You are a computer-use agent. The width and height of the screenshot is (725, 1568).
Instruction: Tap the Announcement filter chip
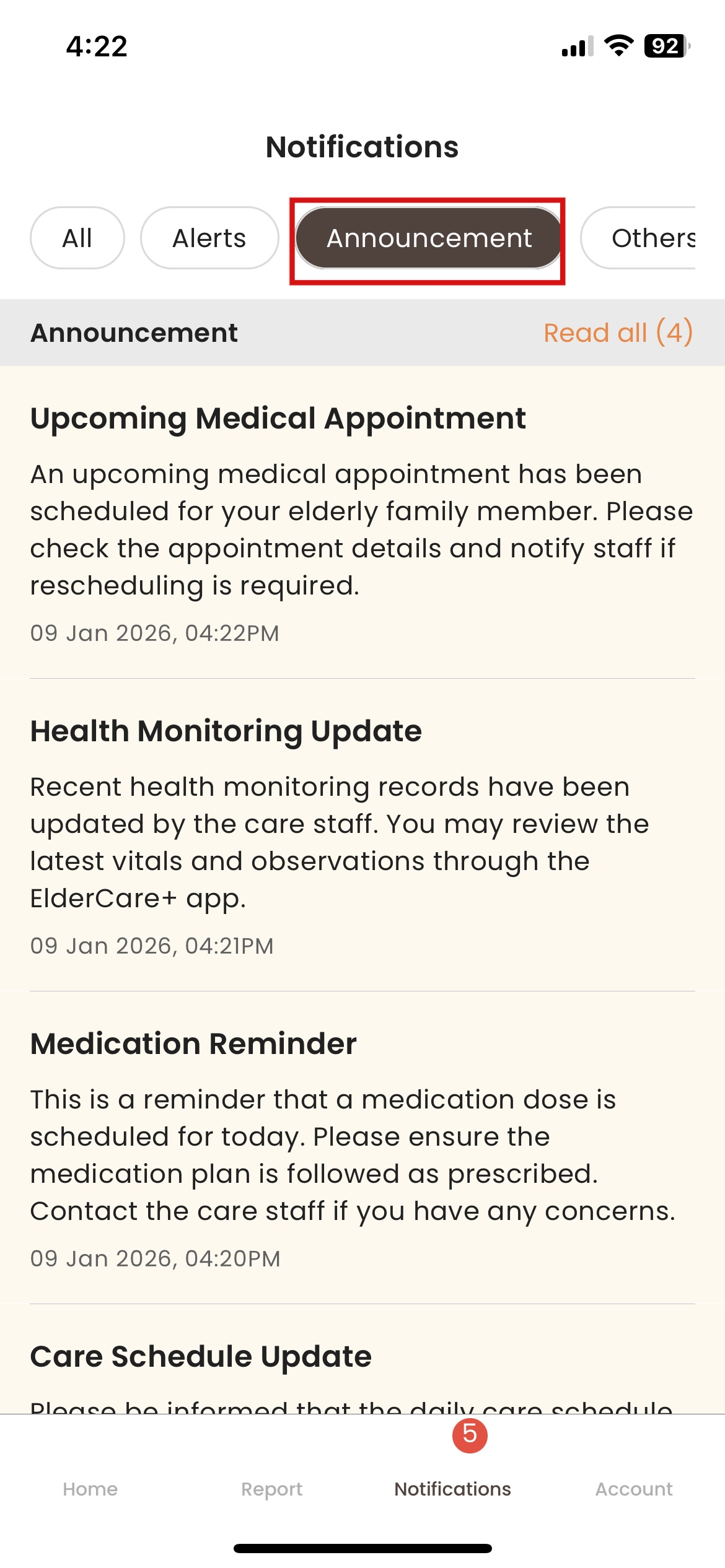click(x=428, y=238)
